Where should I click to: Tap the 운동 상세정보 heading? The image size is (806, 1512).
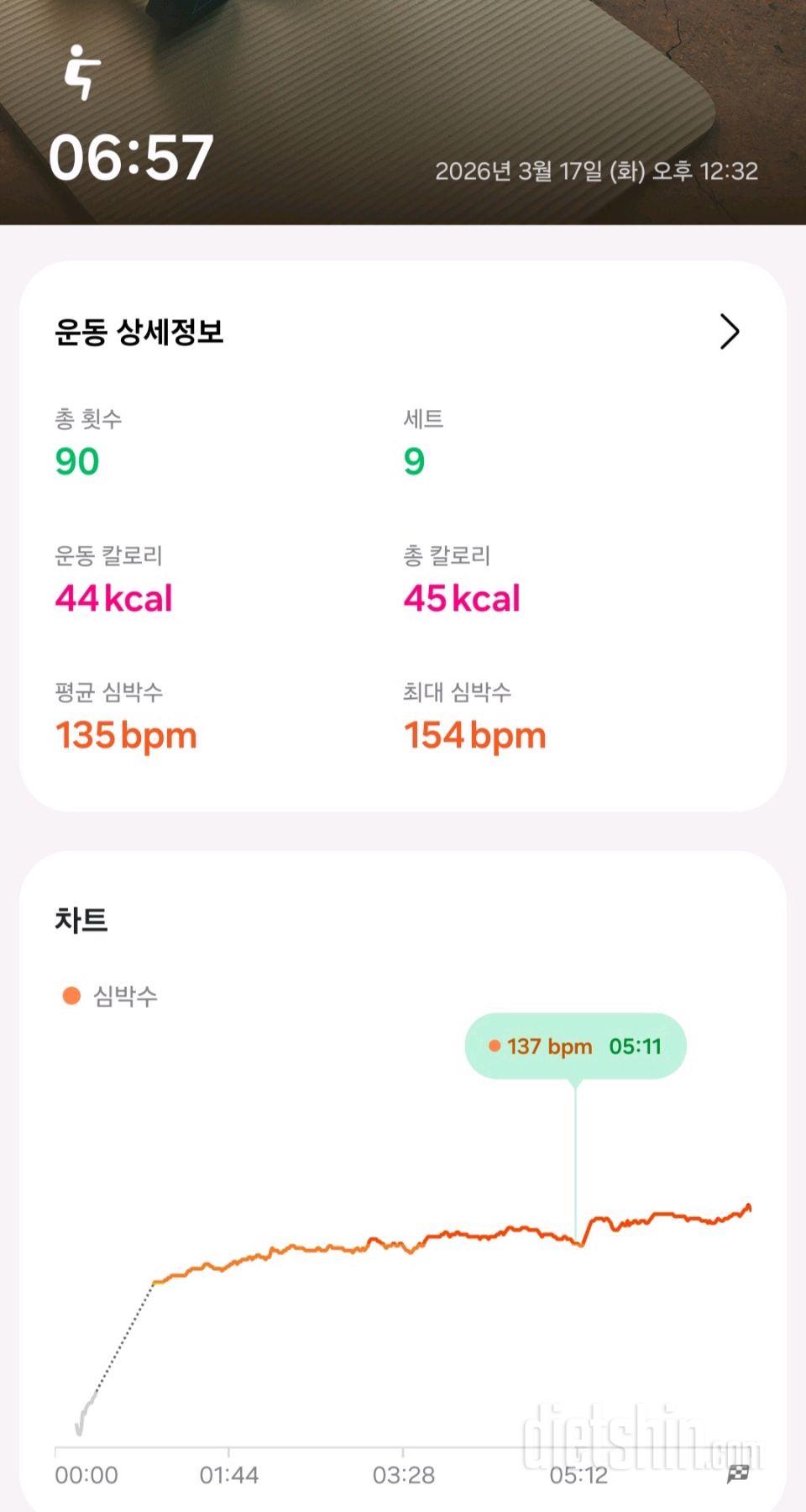(x=141, y=332)
